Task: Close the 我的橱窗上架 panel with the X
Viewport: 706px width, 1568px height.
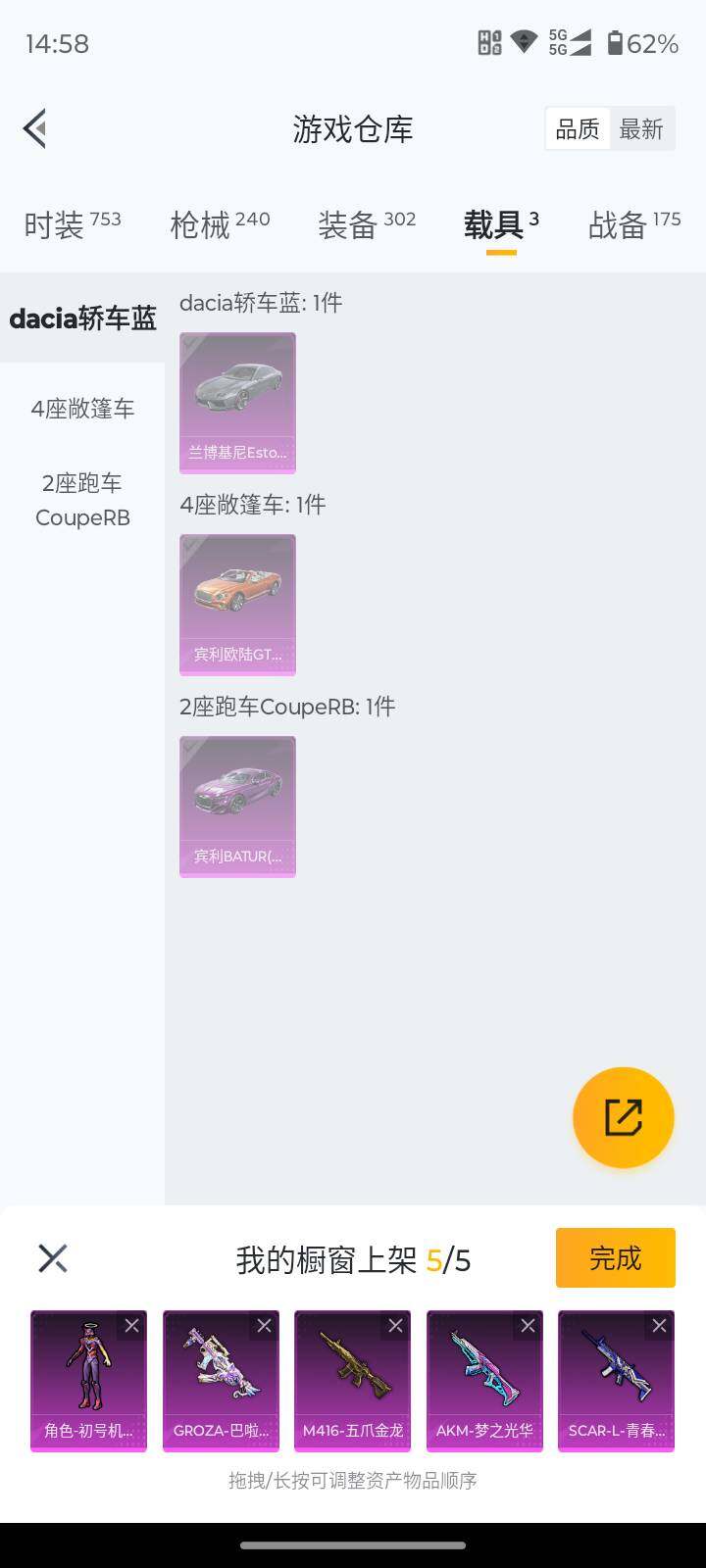Action: (x=52, y=1257)
